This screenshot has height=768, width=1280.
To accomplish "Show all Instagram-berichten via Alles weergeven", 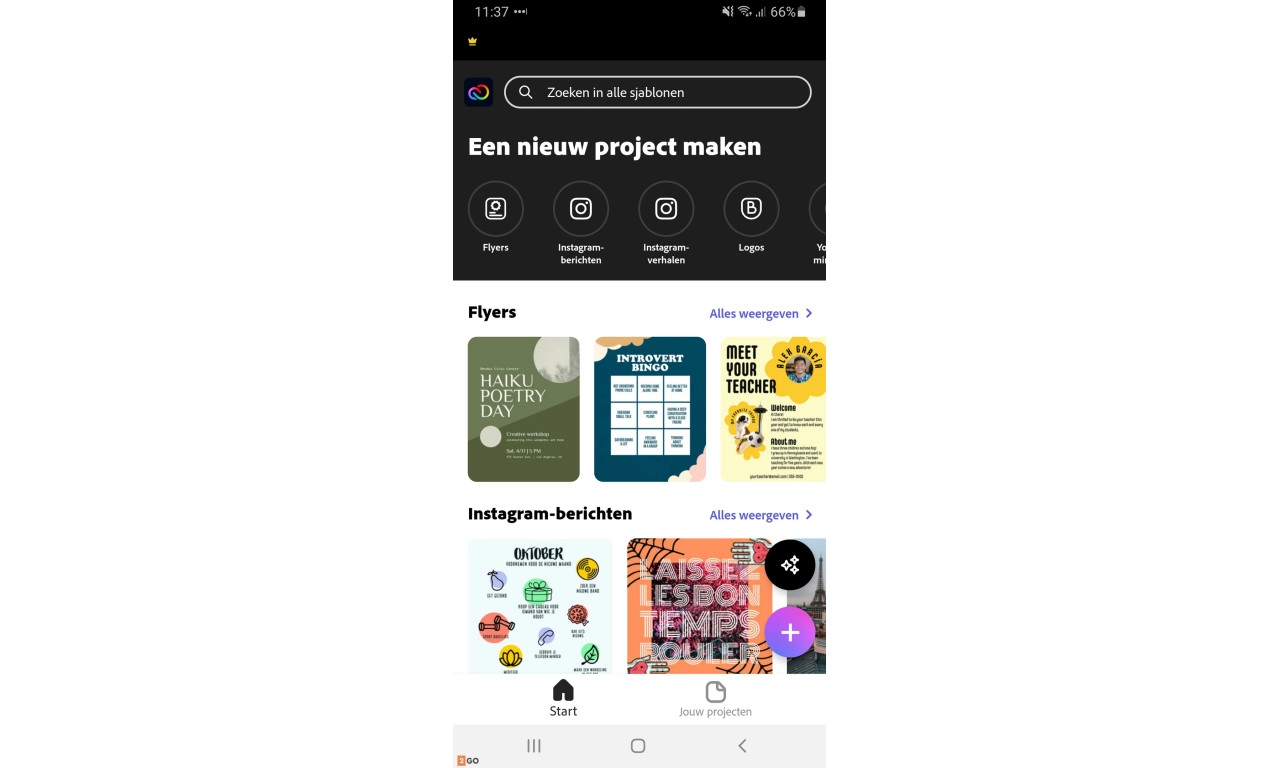I will tap(760, 516).
